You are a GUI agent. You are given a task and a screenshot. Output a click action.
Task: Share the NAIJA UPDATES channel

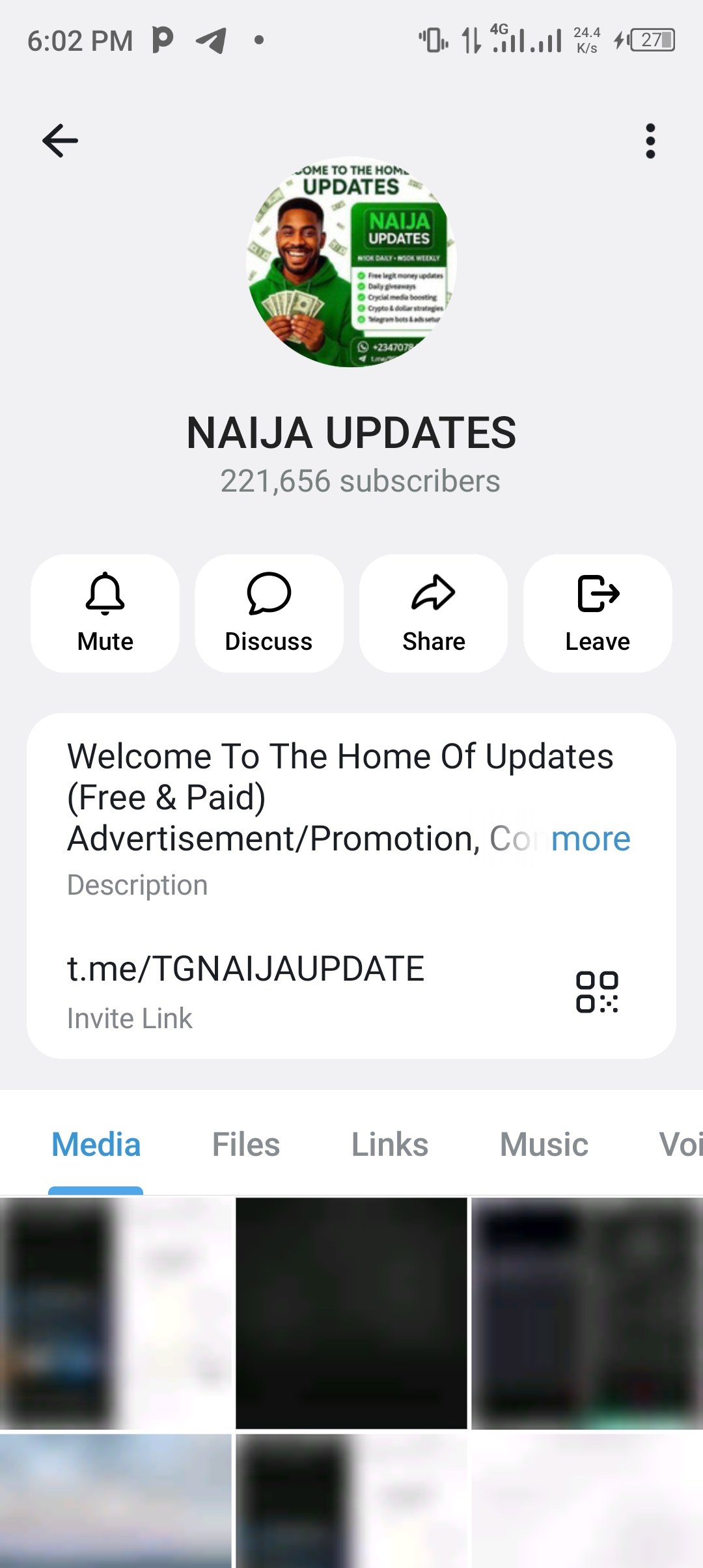(x=434, y=613)
